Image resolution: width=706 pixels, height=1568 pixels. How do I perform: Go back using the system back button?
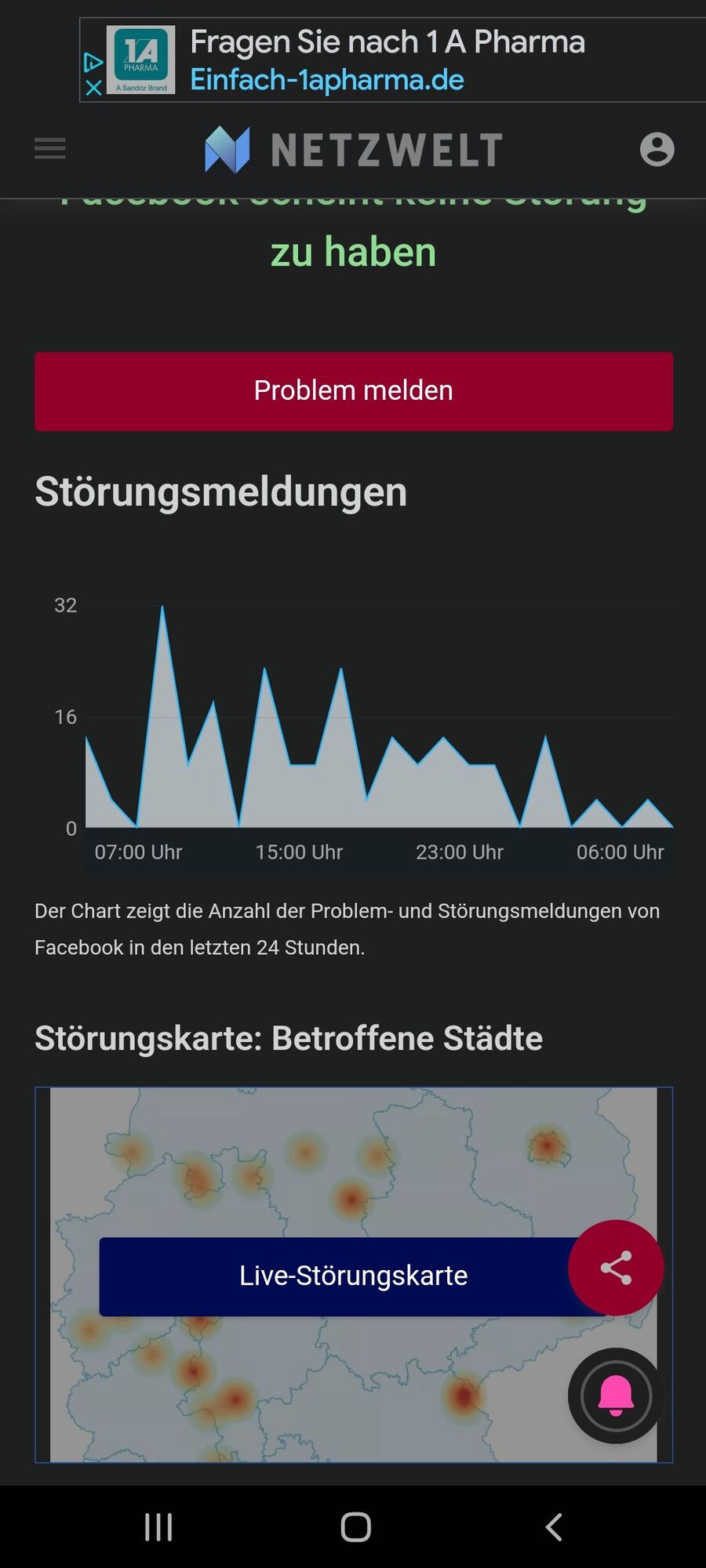554,1527
